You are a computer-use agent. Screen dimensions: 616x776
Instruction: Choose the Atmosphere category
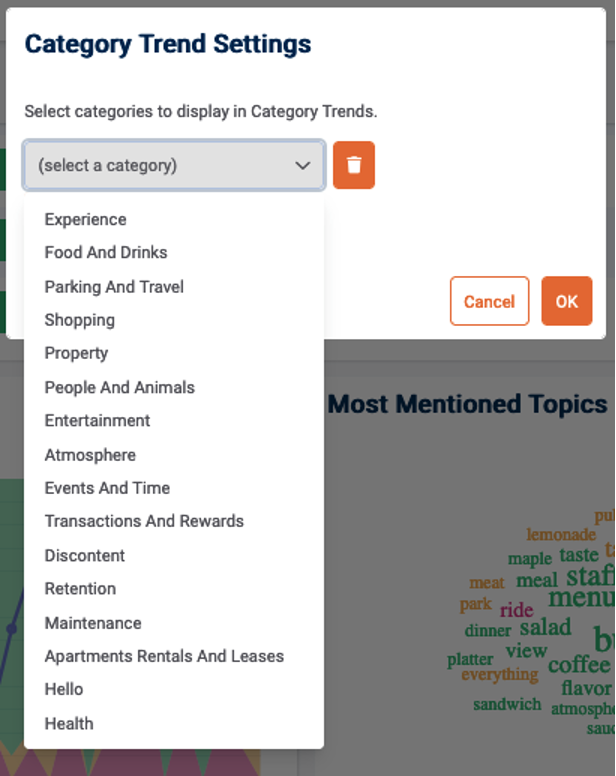click(90, 455)
